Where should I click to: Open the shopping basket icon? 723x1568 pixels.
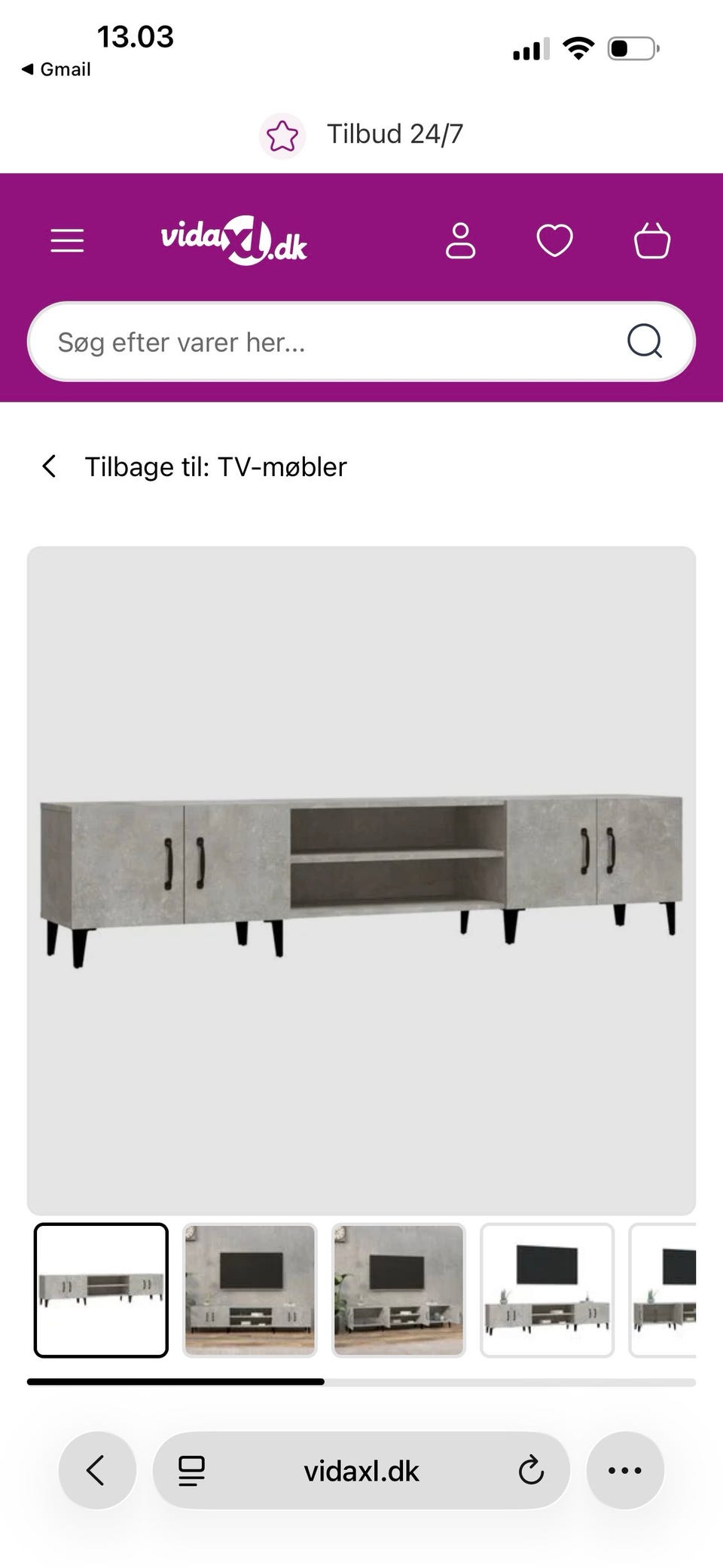[x=653, y=240]
